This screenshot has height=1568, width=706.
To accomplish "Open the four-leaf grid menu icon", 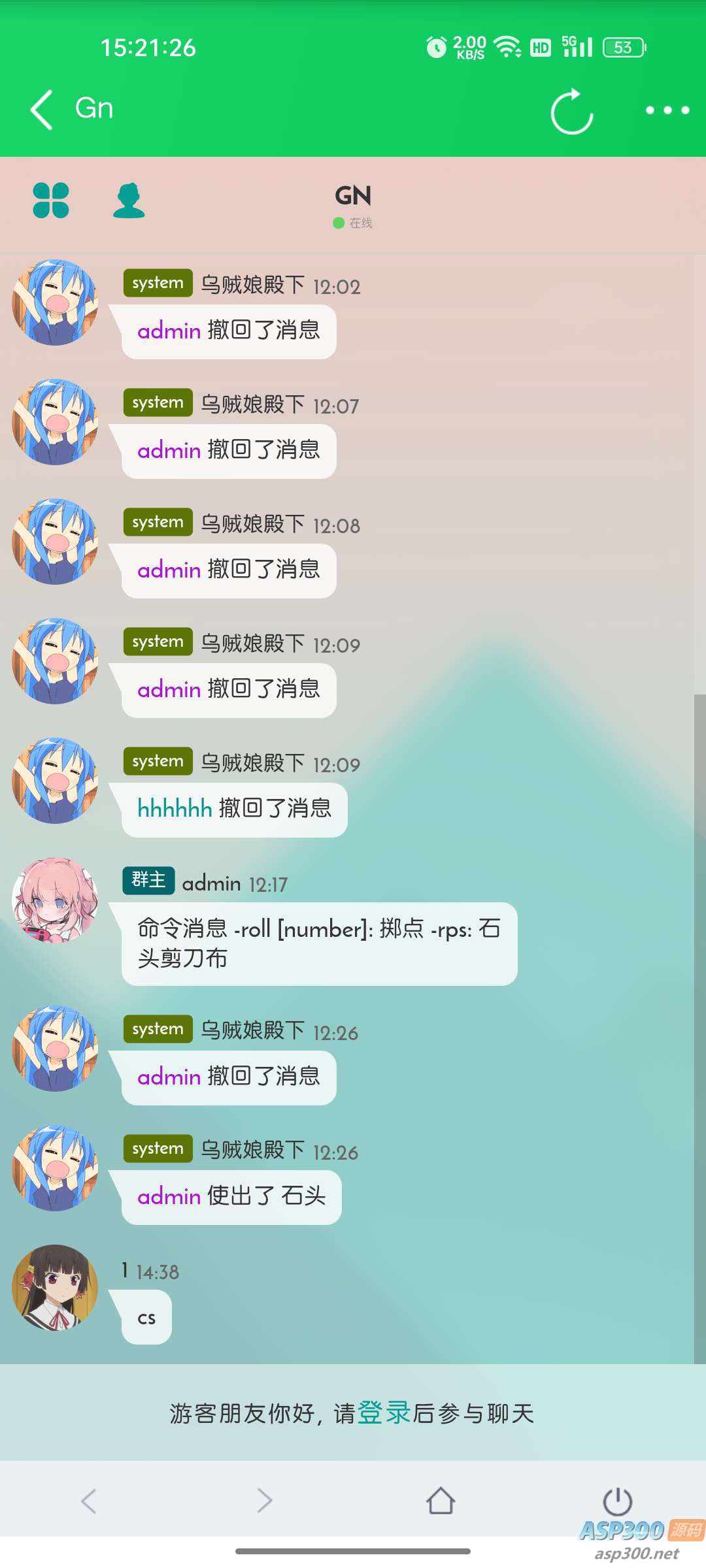I will coord(51,200).
